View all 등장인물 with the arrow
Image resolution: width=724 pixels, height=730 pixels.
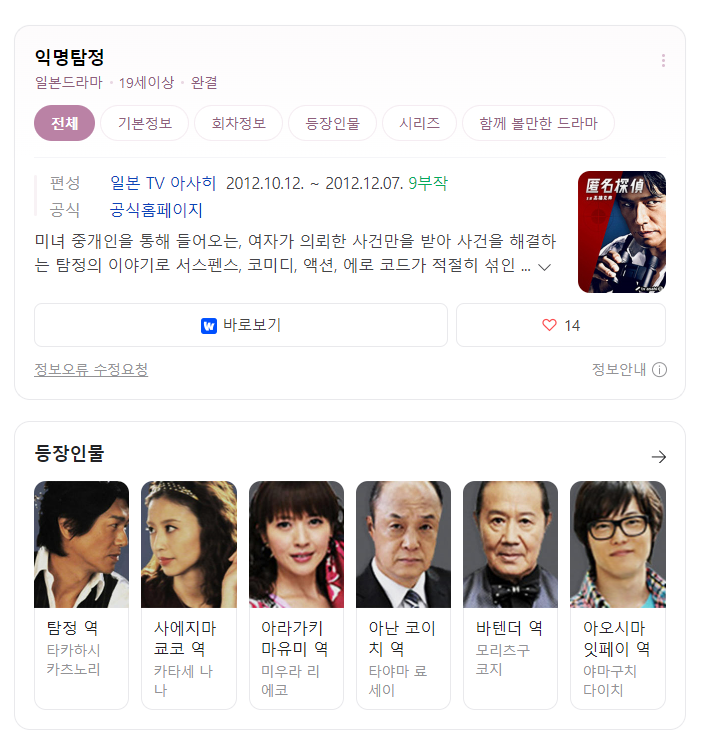click(658, 457)
